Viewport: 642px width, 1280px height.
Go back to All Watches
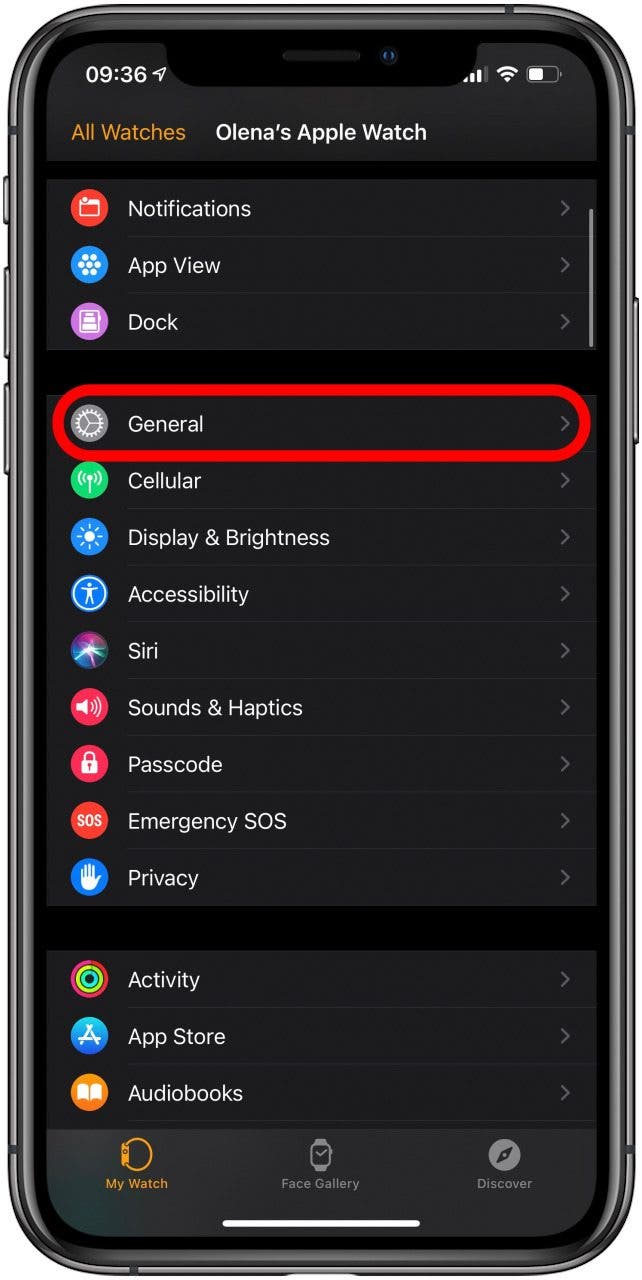[x=128, y=132]
